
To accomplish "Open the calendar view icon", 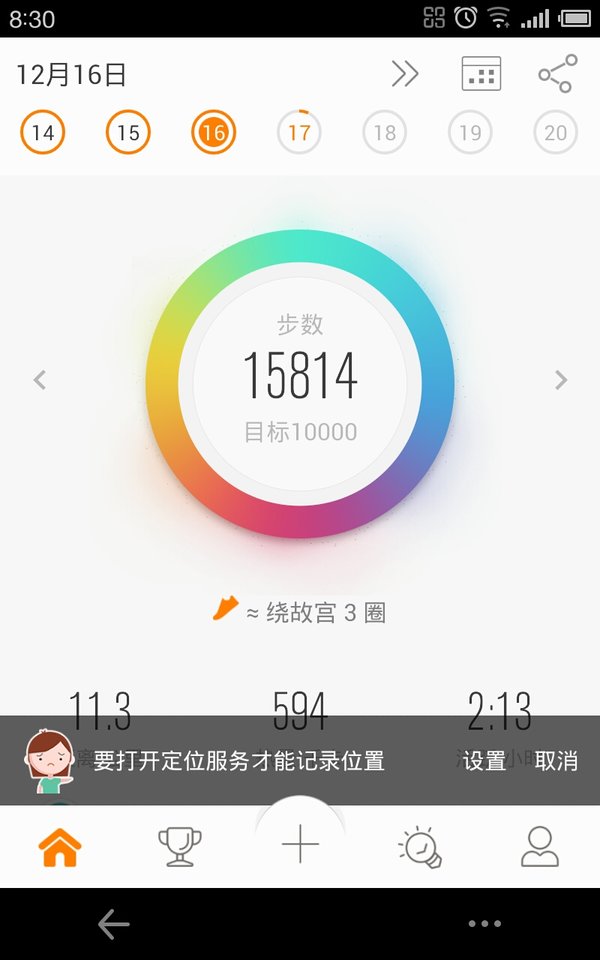I will click(x=481, y=73).
